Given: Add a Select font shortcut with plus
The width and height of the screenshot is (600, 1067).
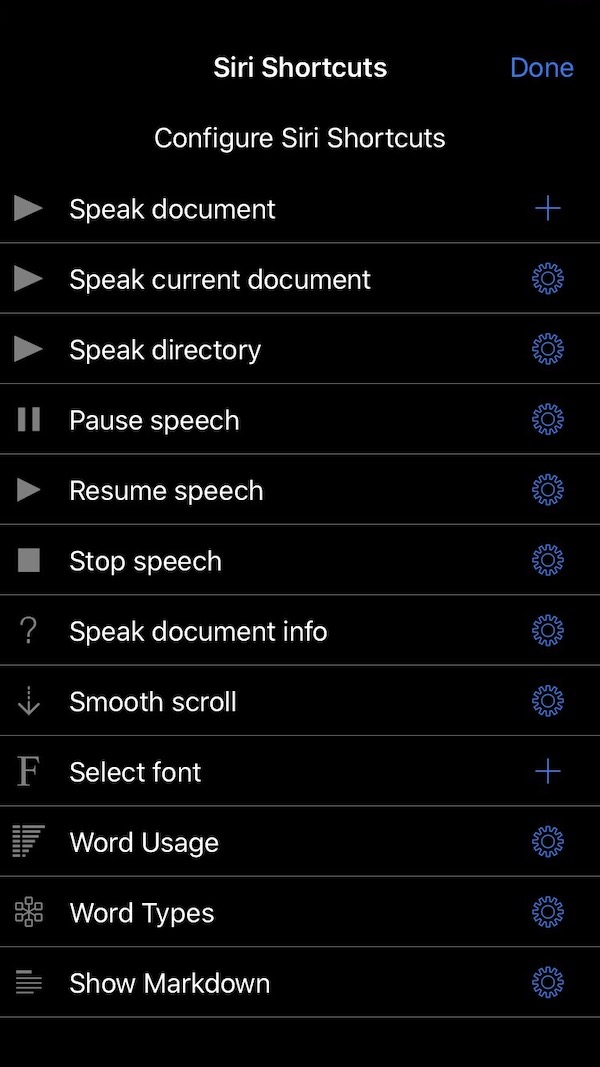Looking at the screenshot, I should [548, 772].
